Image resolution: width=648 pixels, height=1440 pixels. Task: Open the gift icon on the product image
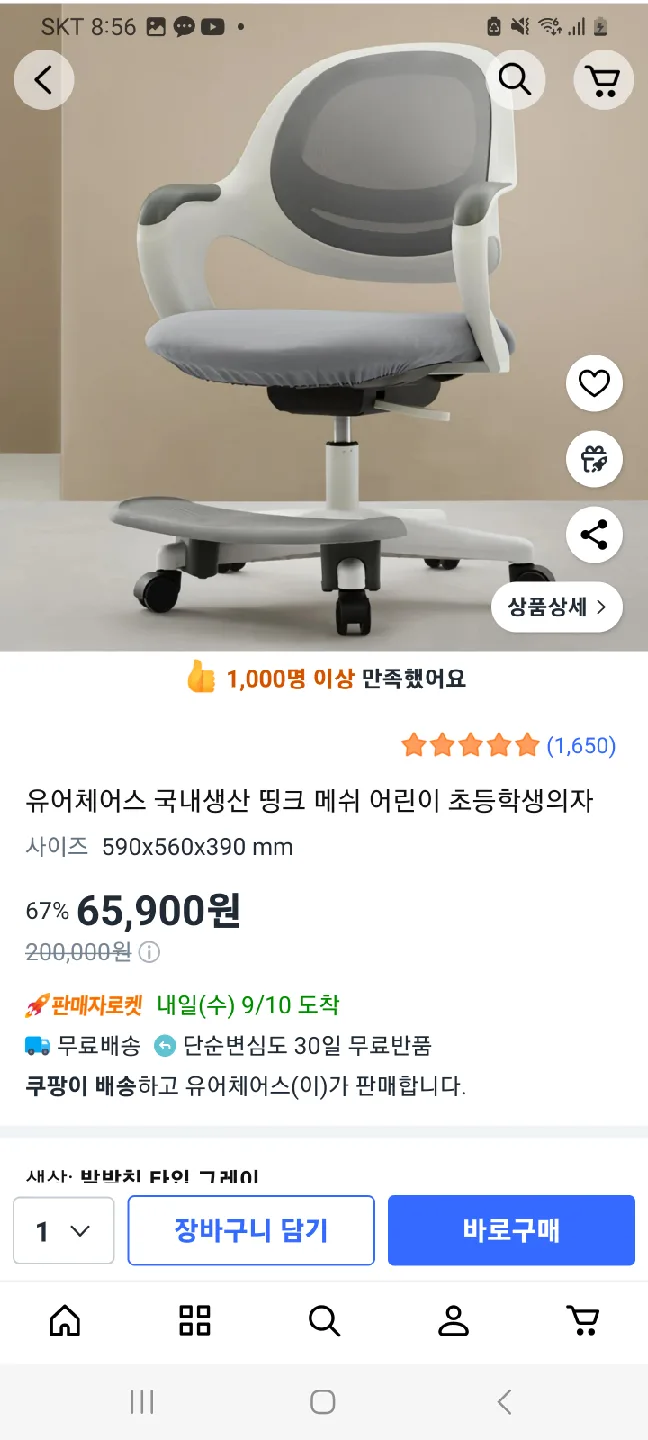pyautogui.click(x=594, y=459)
